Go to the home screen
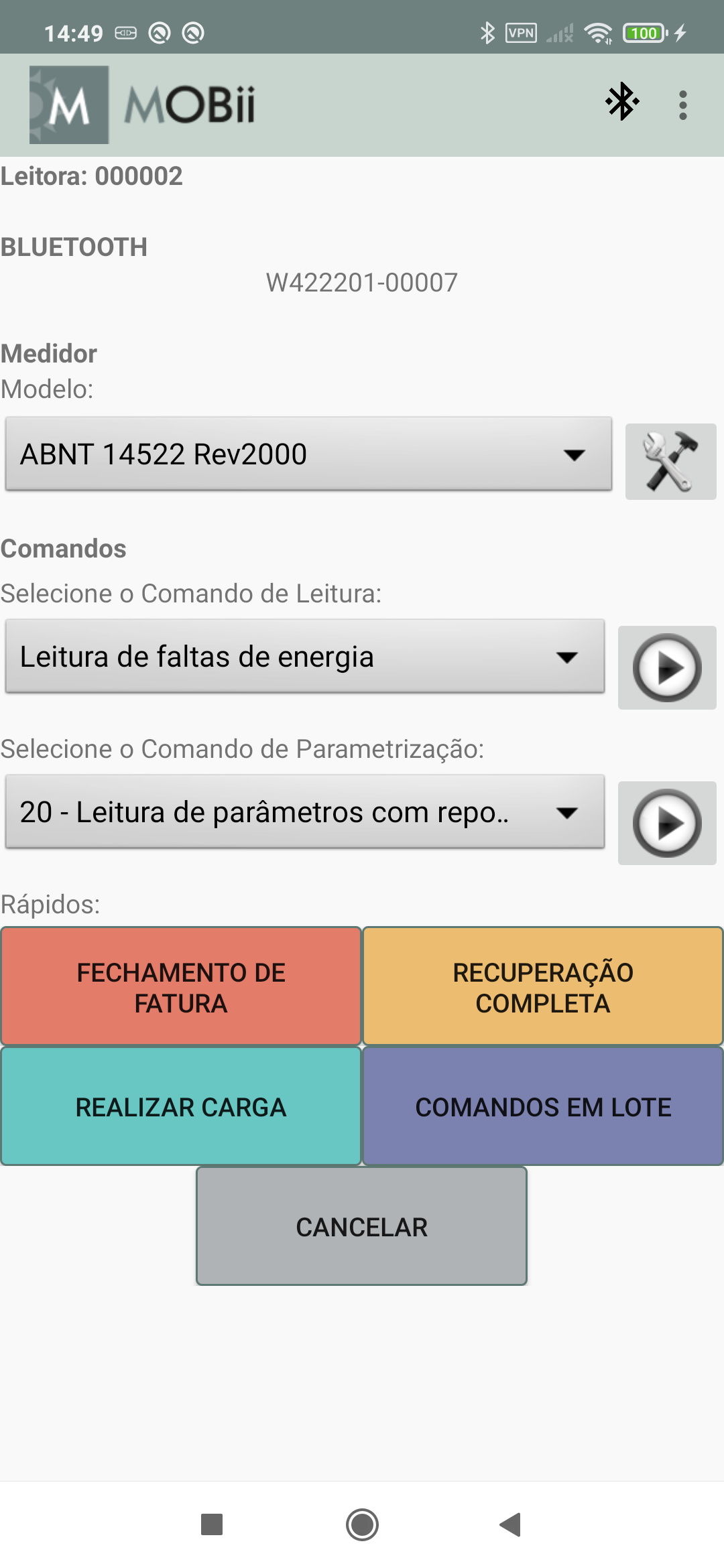 [x=362, y=1524]
